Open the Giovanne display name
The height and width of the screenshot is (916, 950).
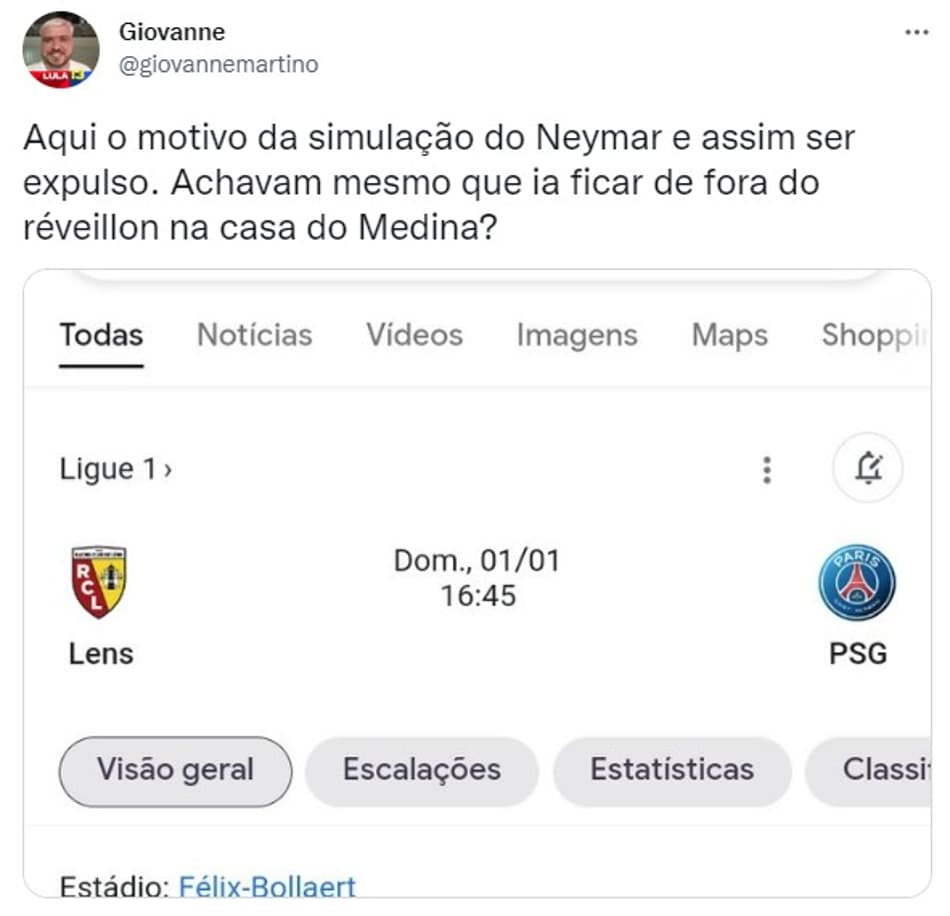coord(171,31)
